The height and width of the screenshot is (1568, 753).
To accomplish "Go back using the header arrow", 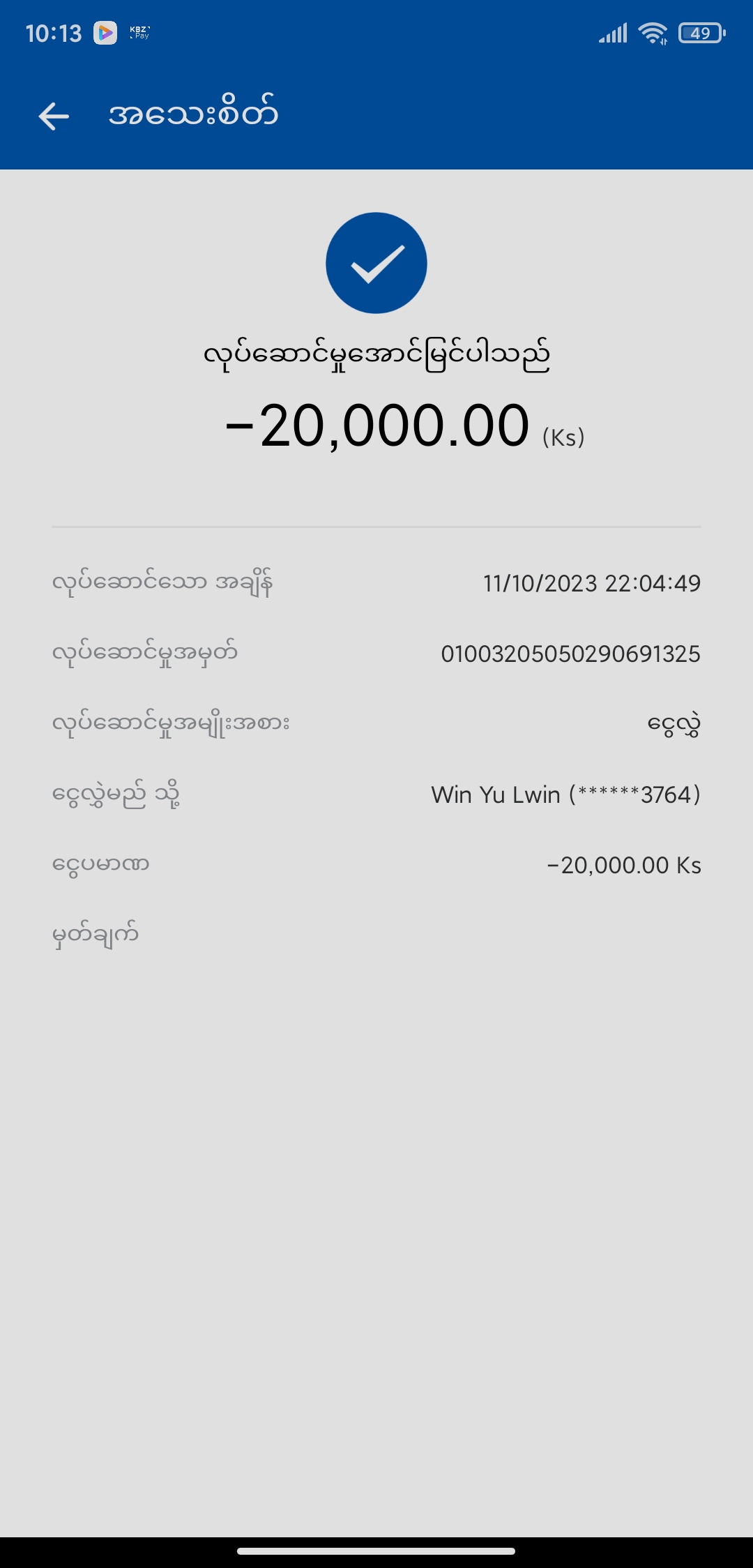I will coord(54,116).
